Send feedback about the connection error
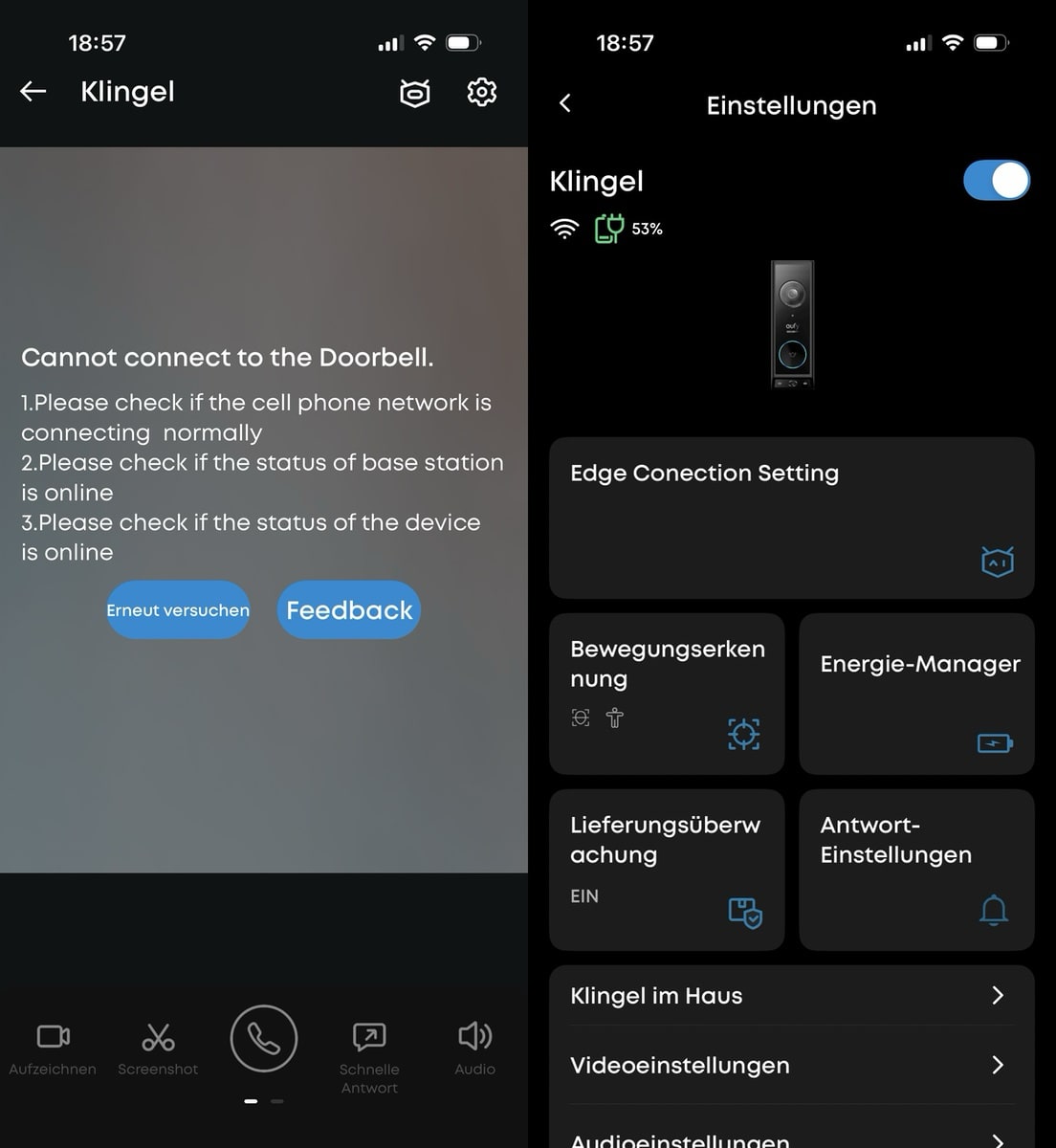1056x1148 pixels. pos(349,610)
